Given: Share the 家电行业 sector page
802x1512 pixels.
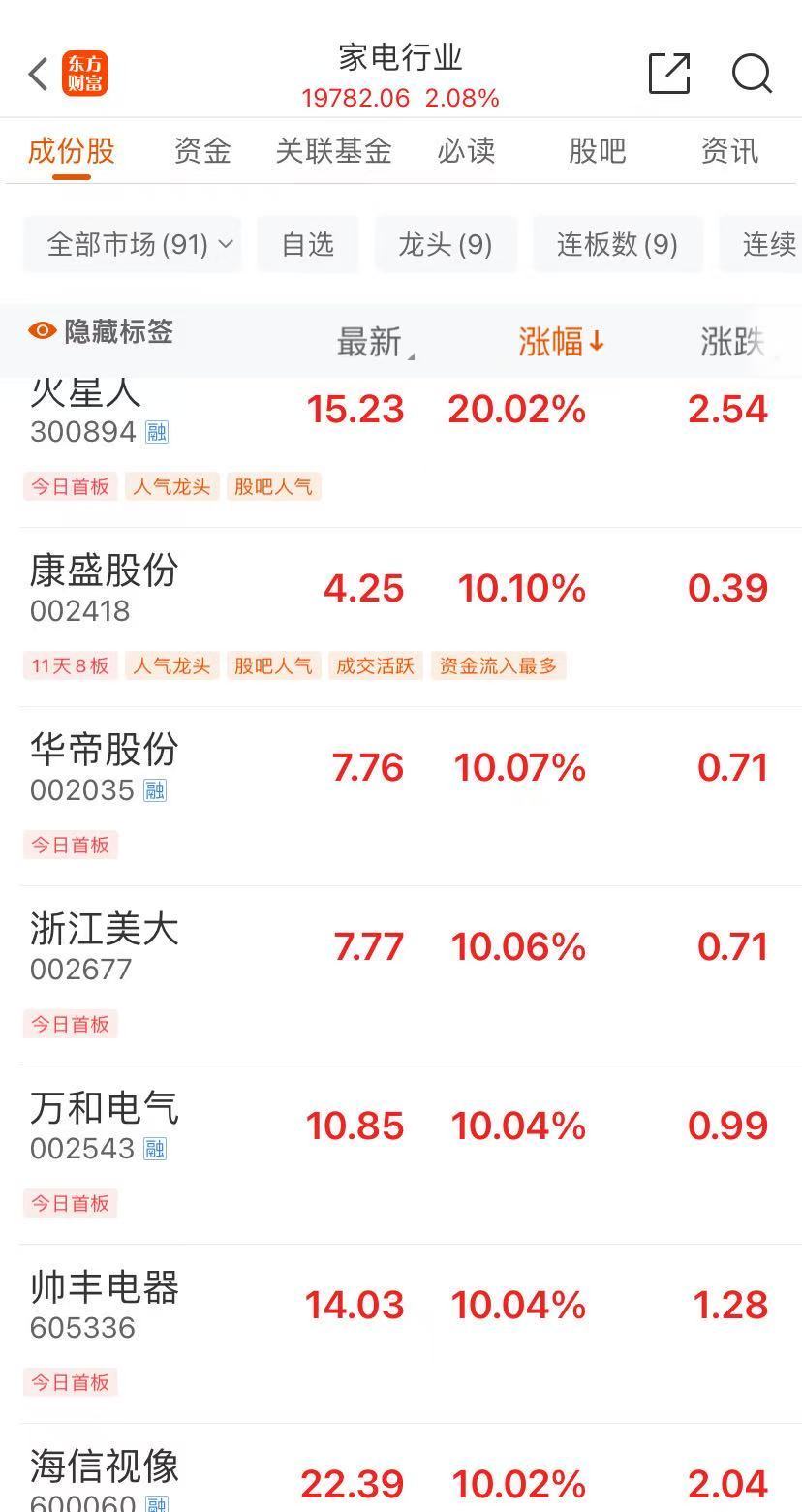Looking at the screenshot, I should coord(669,74).
